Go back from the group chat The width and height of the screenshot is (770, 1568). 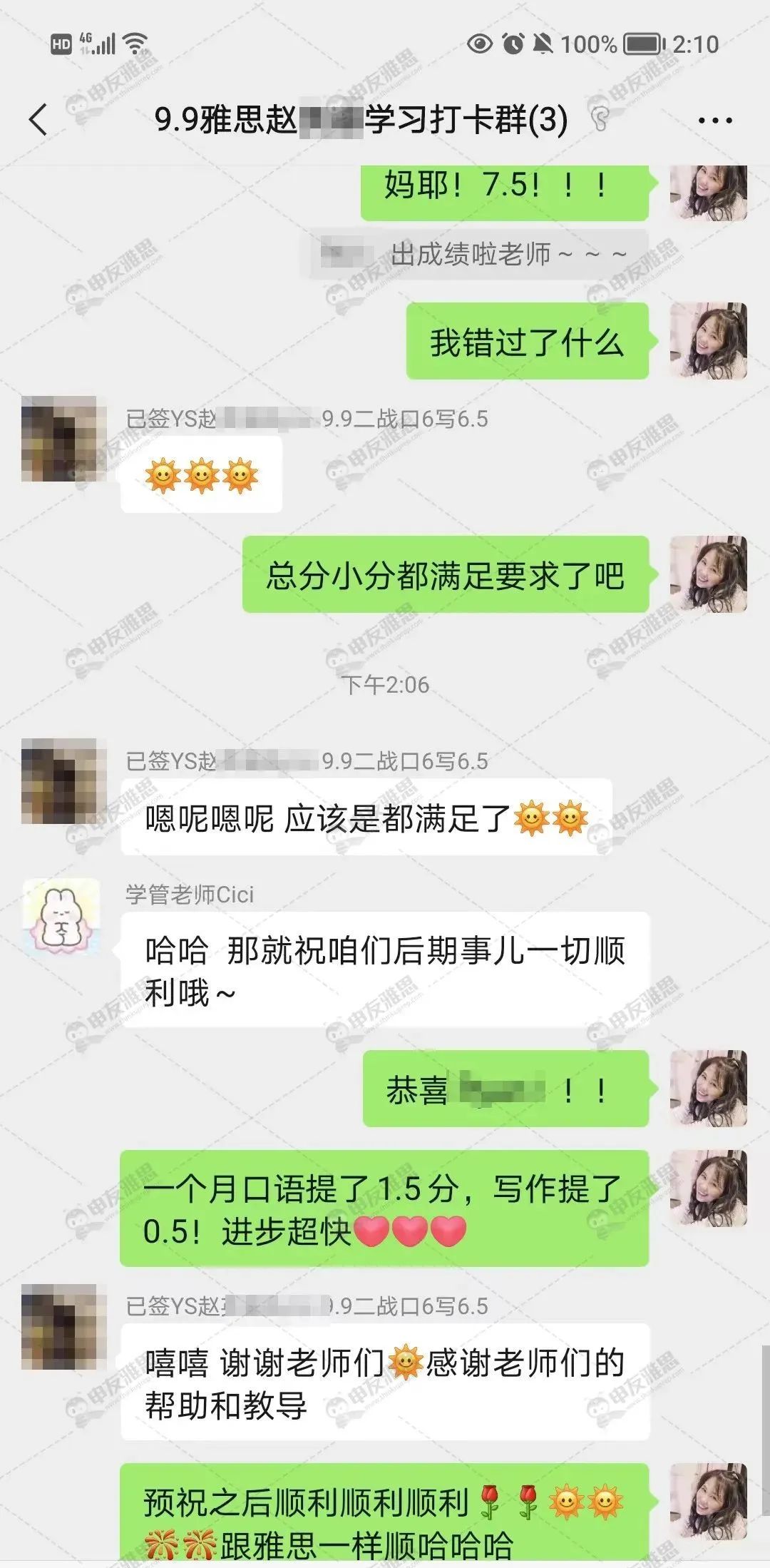point(38,119)
